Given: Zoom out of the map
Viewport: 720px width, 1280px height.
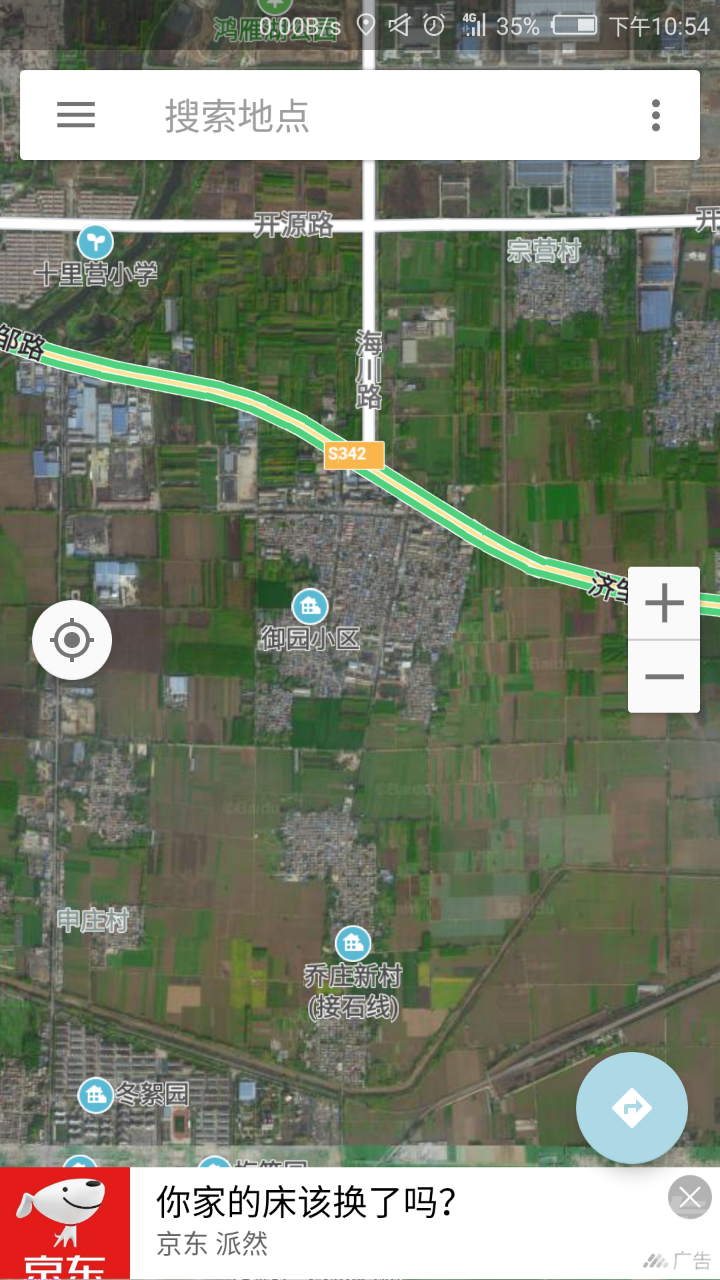Looking at the screenshot, I should click(x=664, y=677).
